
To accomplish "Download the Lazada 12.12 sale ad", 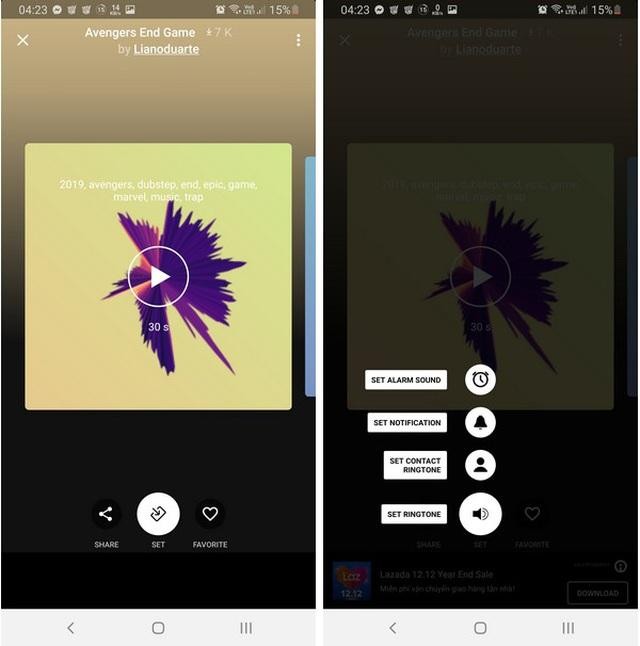I will click(x=597, y=593).
